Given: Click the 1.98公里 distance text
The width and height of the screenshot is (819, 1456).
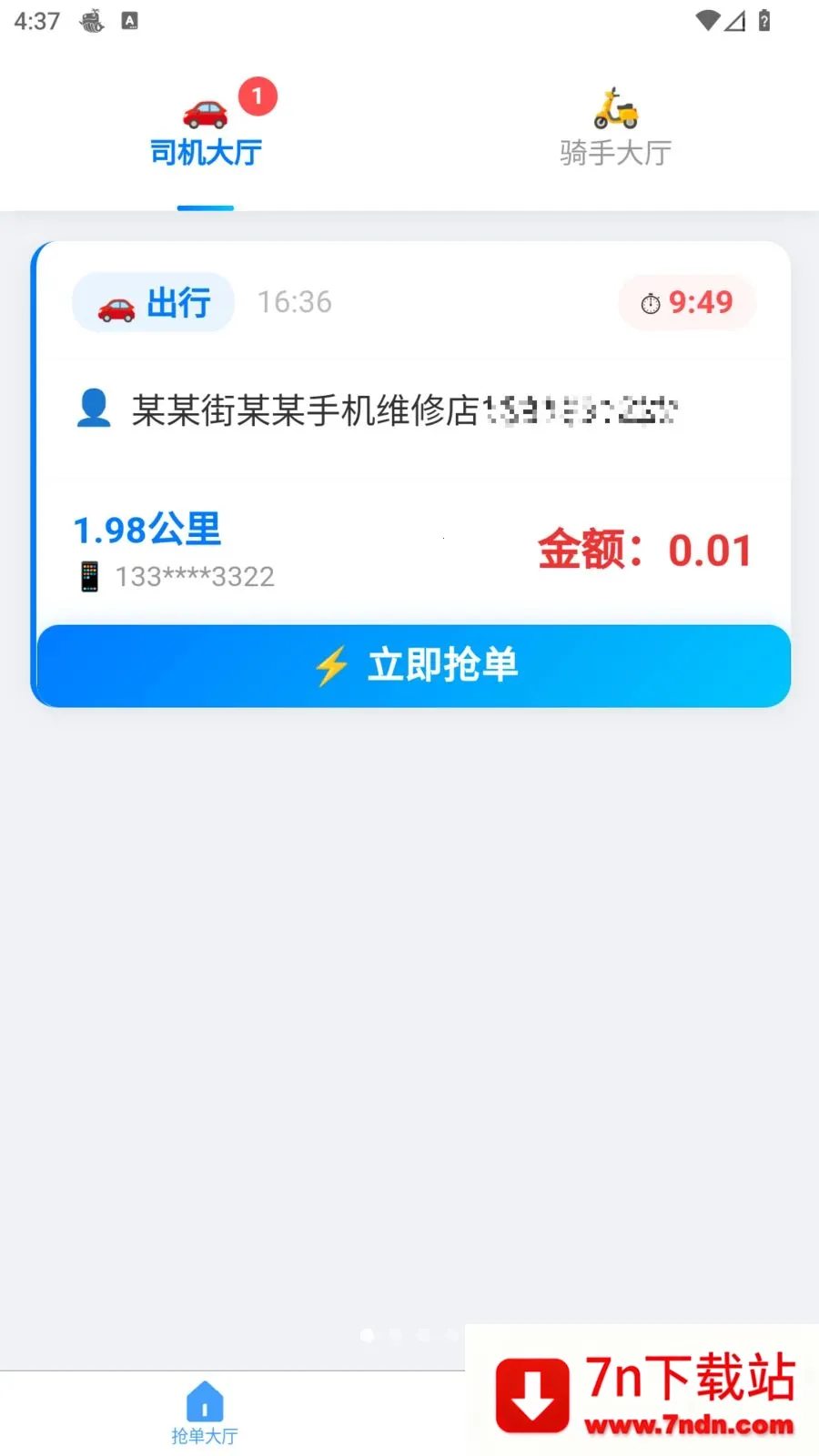Looking at the screenshot, I should coord(146,529).
